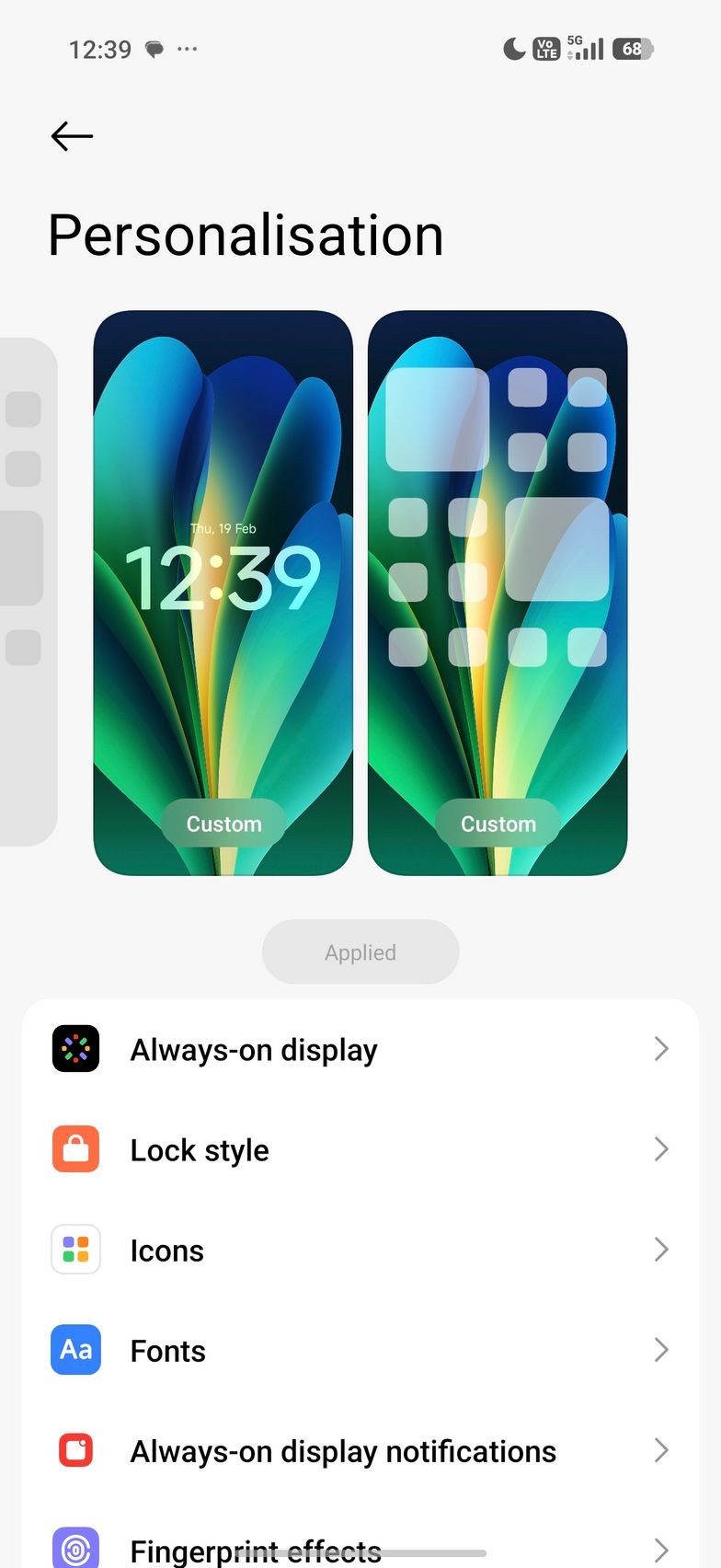Open Fingerprint effects settings
Screen dimensions: 721x1568
tap(360, 1546)
